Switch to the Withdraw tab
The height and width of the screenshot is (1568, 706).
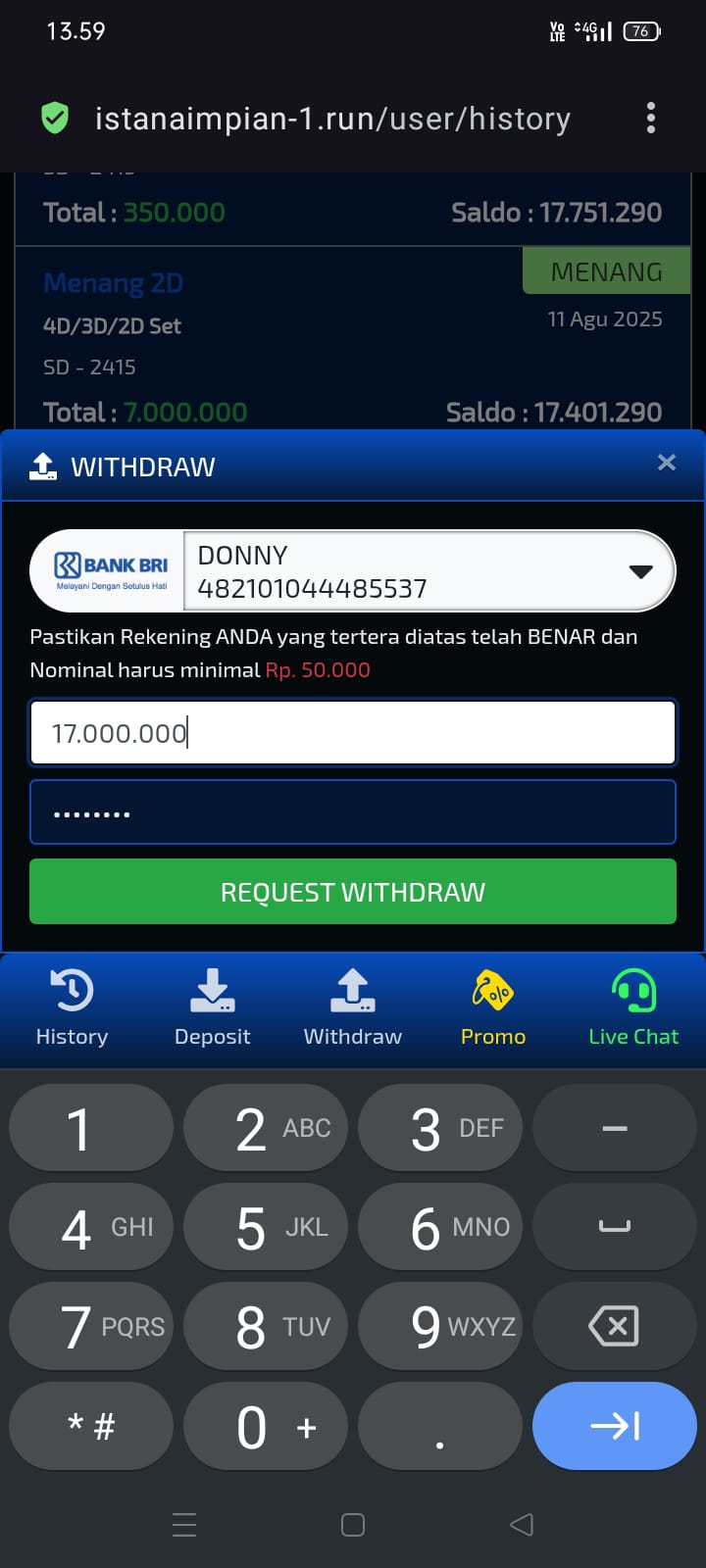(x=353, y=1007)
